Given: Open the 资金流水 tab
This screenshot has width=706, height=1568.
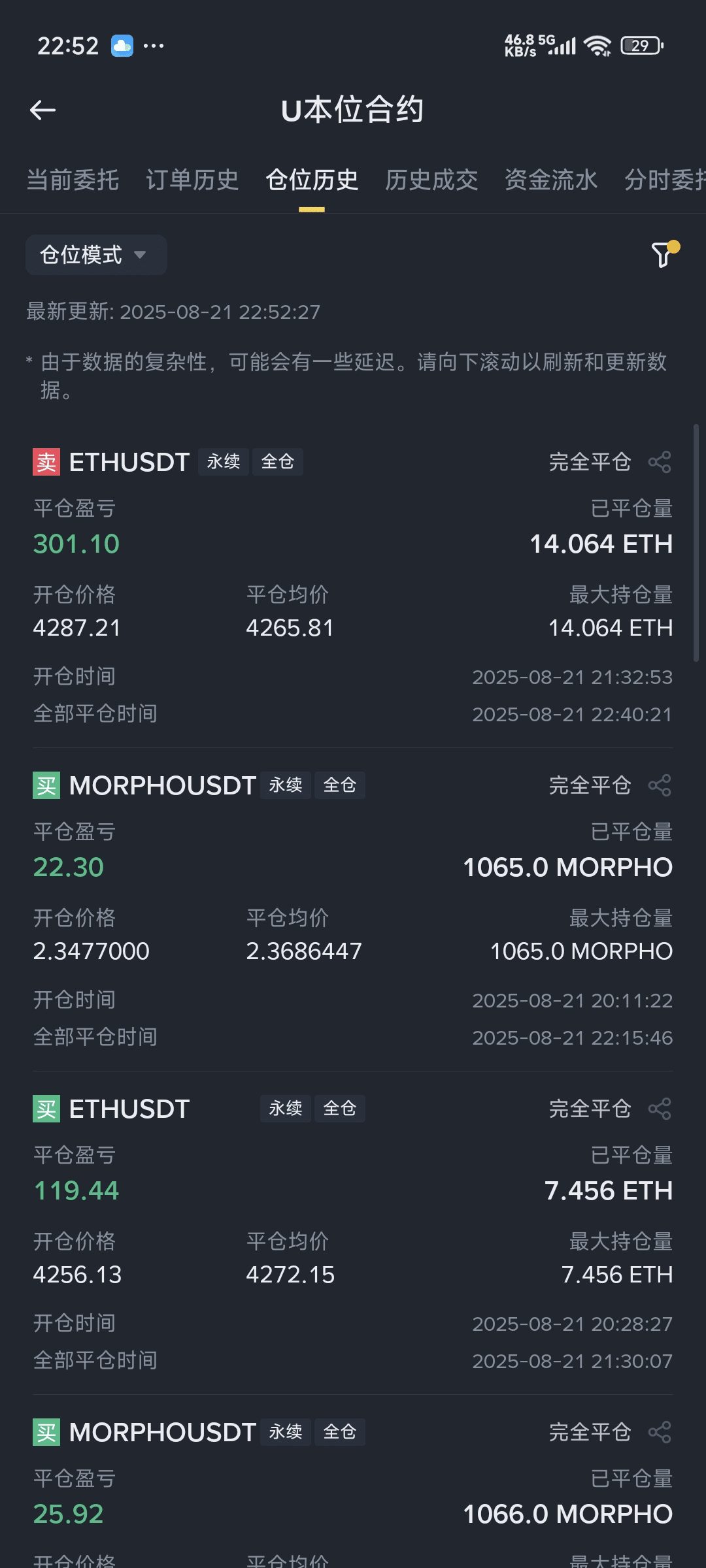Looking at the screenshot, I should 551,180.
